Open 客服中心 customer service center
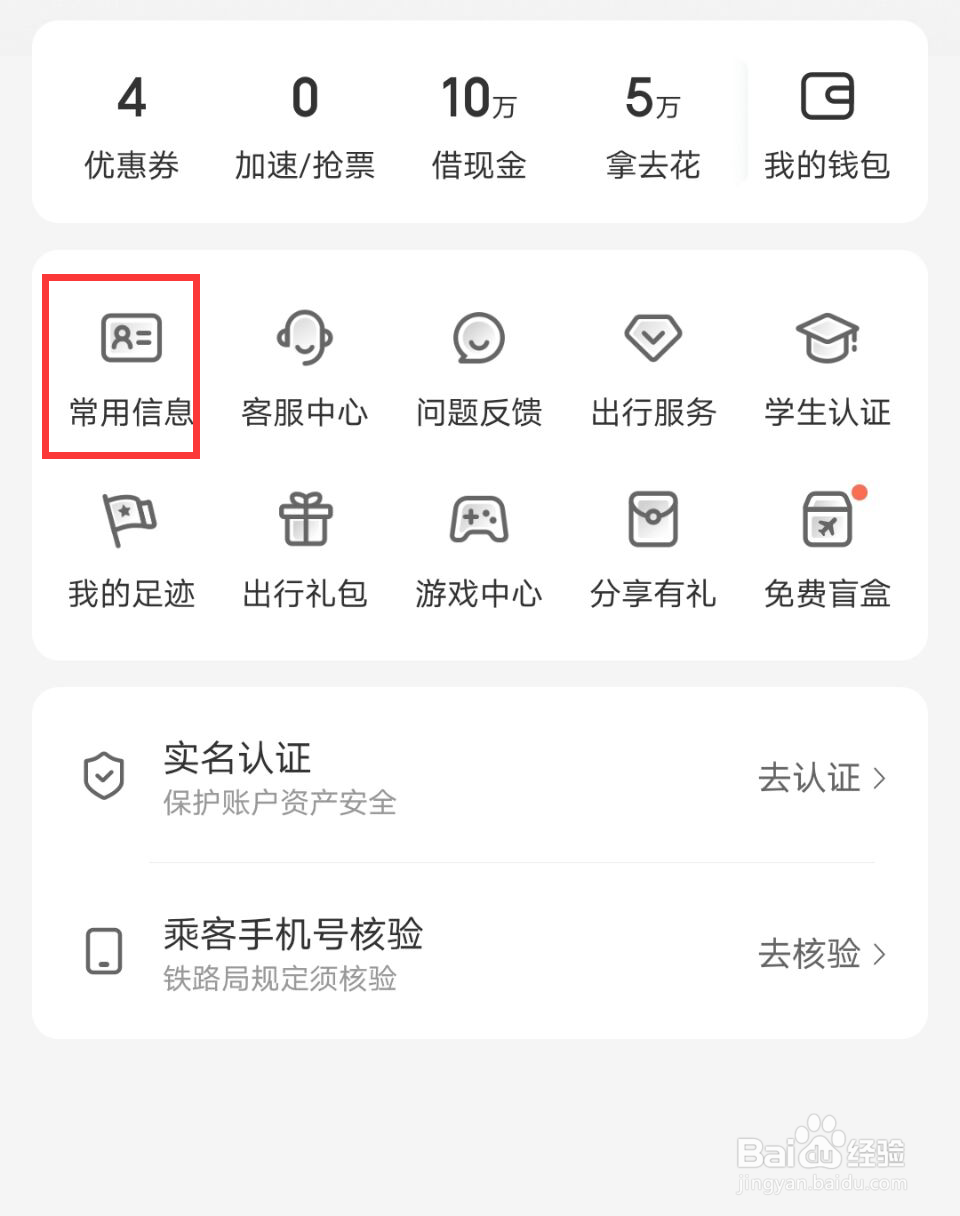Screen dimensions: 960x1216 pos(304,365)
